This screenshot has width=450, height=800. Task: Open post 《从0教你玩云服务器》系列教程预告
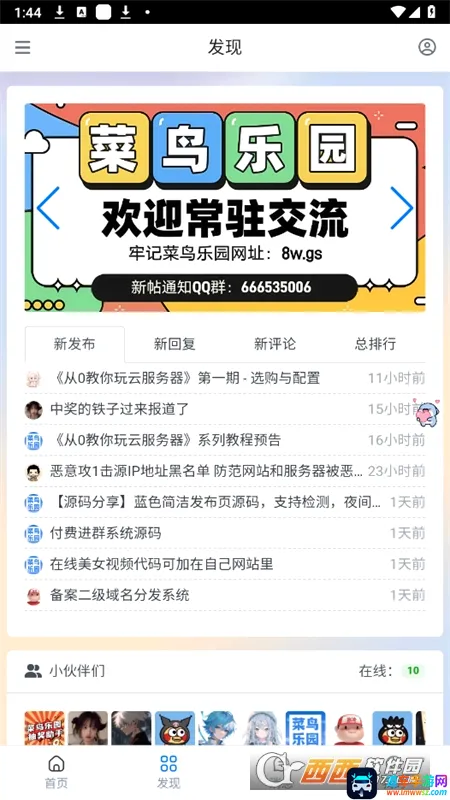tap(225, 440)
